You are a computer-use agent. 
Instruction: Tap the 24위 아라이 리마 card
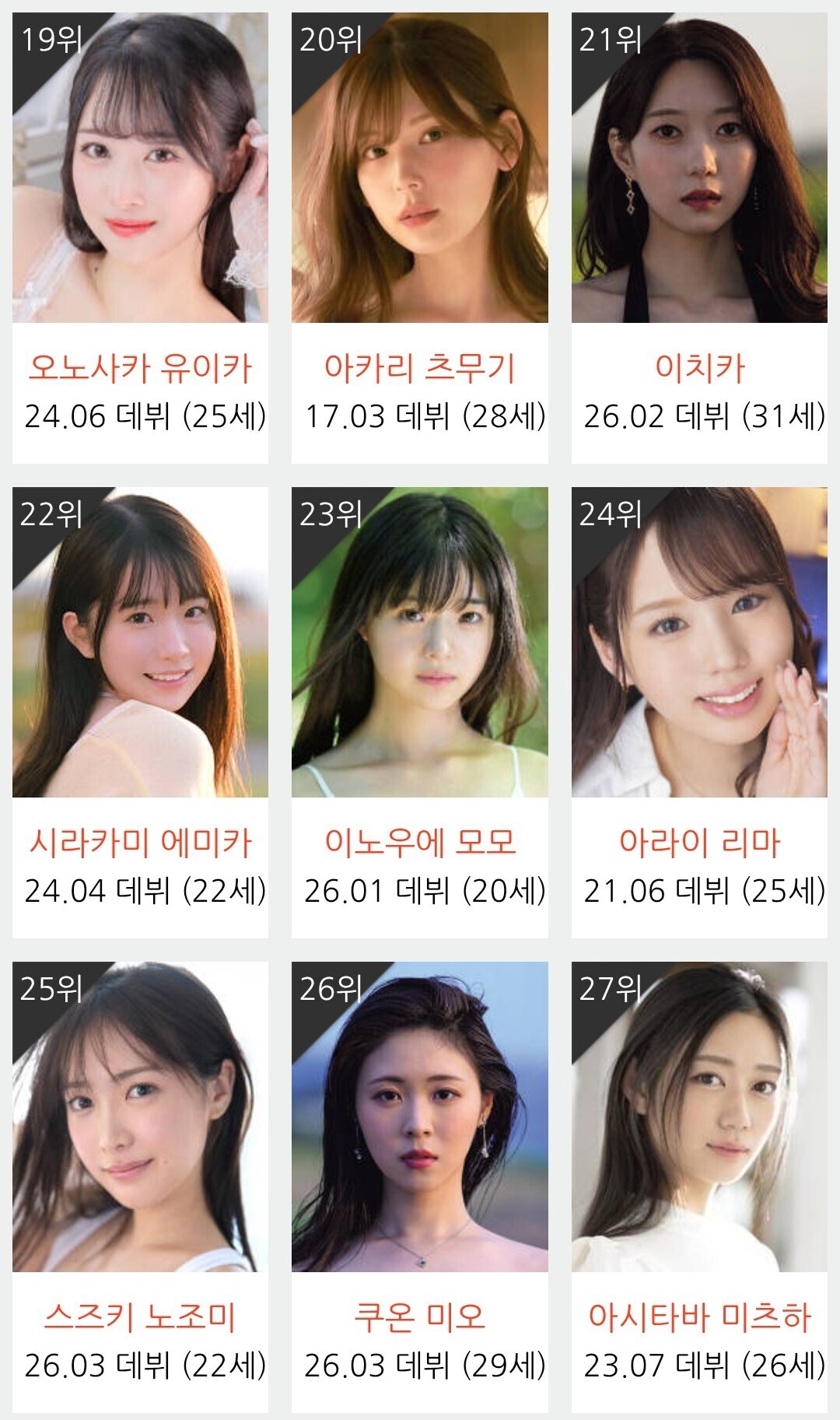pyautogui.click(x=699, y=712)
